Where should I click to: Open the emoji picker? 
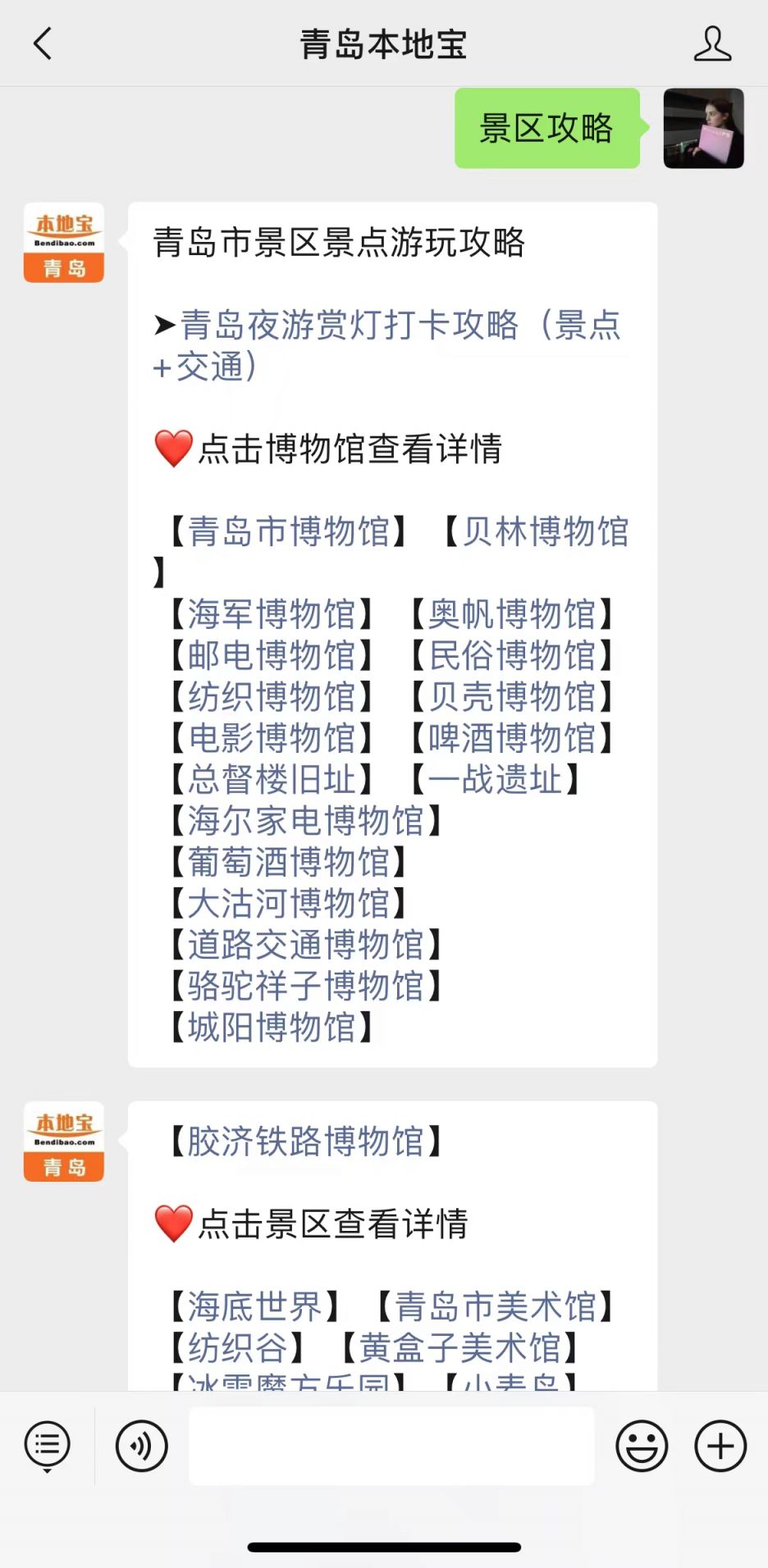click(642, 1445)
